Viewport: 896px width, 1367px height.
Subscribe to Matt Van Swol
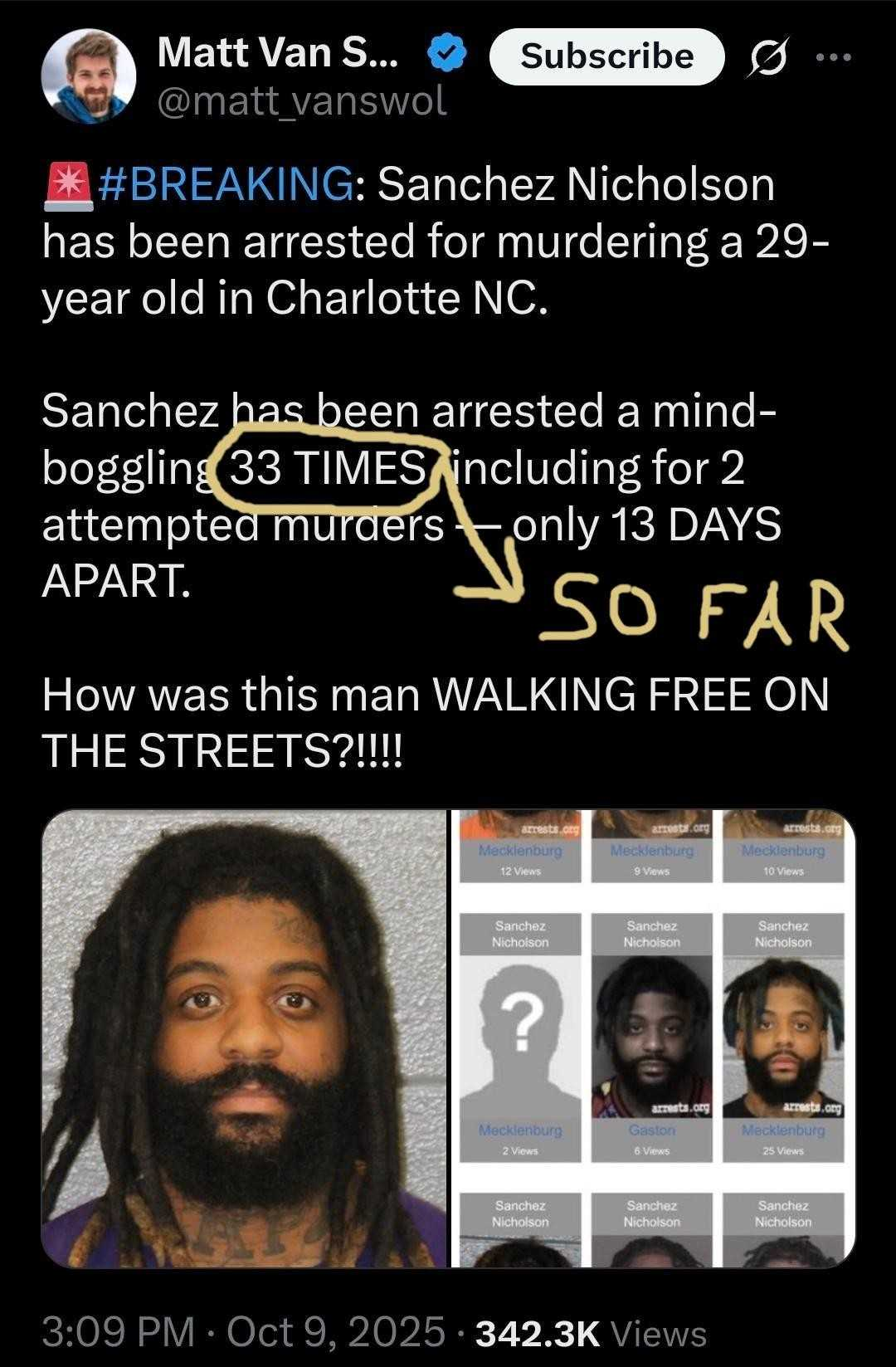pyautogui.click(x=606, y=56)
